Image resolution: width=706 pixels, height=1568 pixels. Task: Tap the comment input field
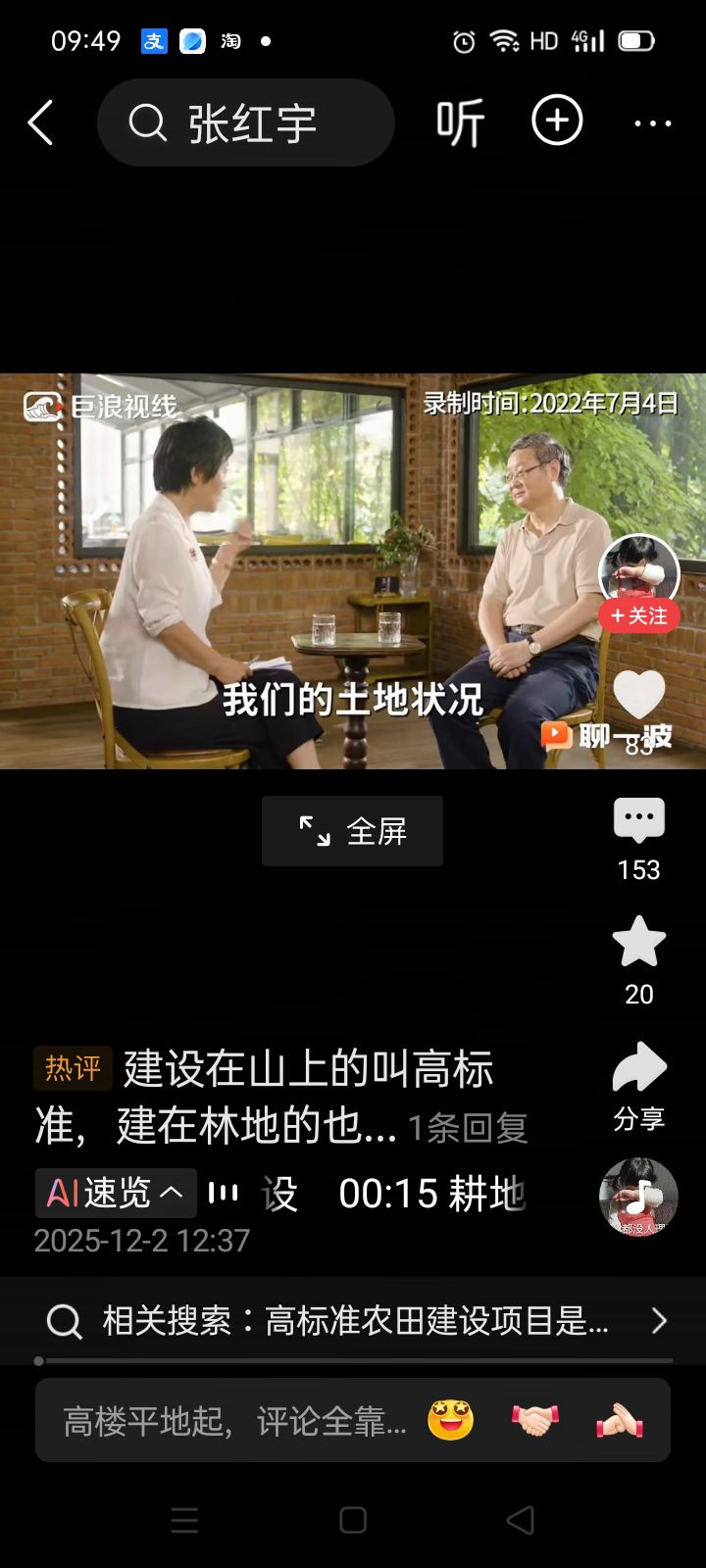pos(233,1421)
